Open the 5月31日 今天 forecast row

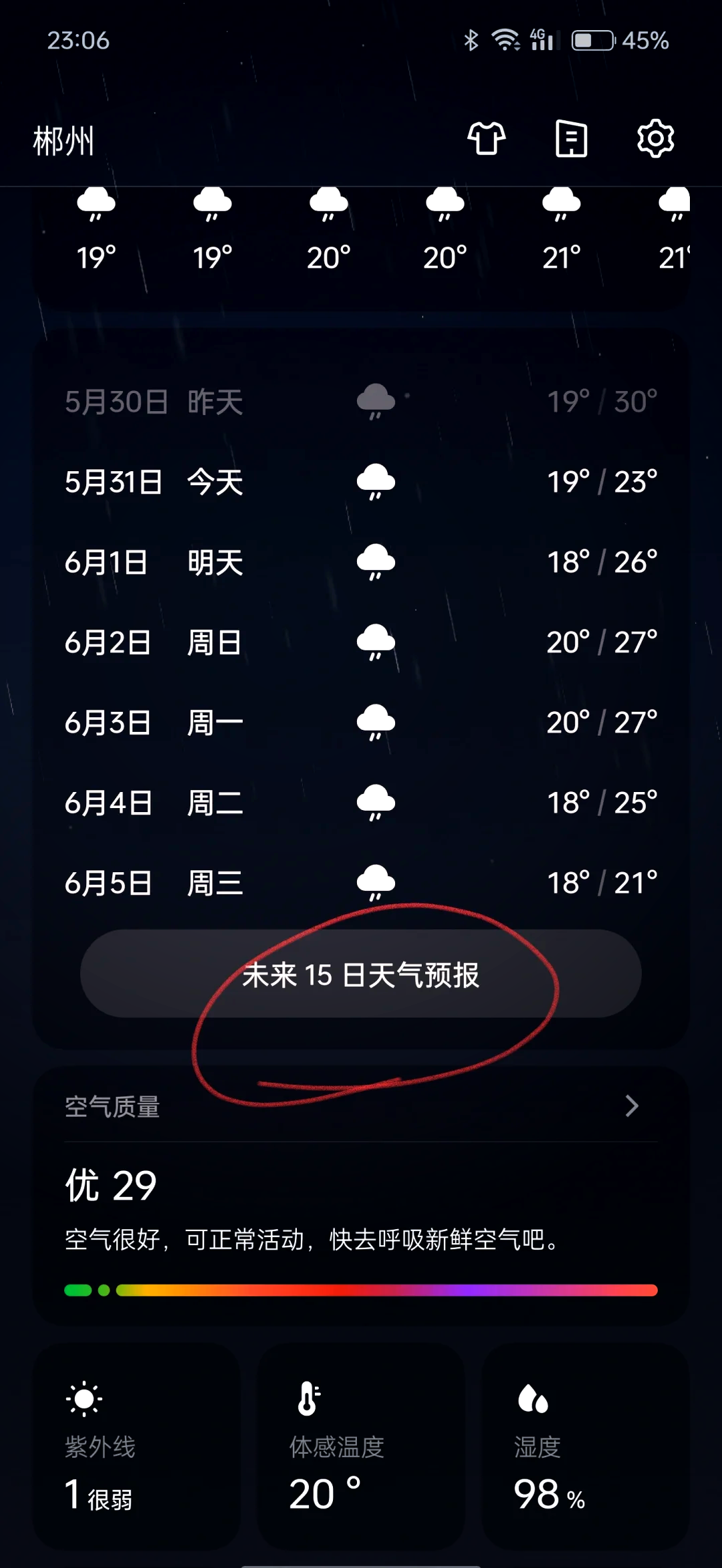click(x=361, y=482)
